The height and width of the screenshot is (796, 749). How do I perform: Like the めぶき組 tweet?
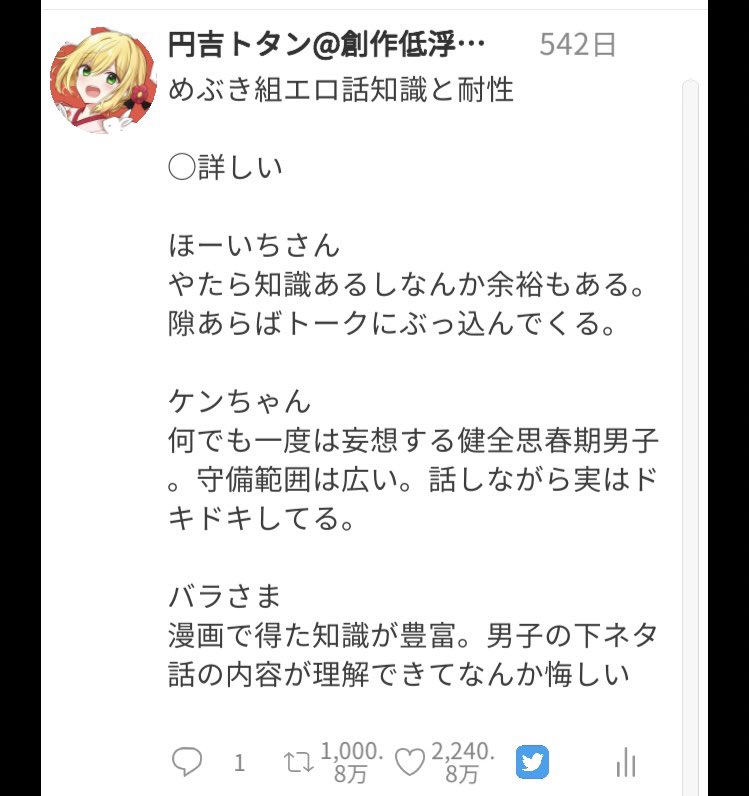(x=410, y=764)
